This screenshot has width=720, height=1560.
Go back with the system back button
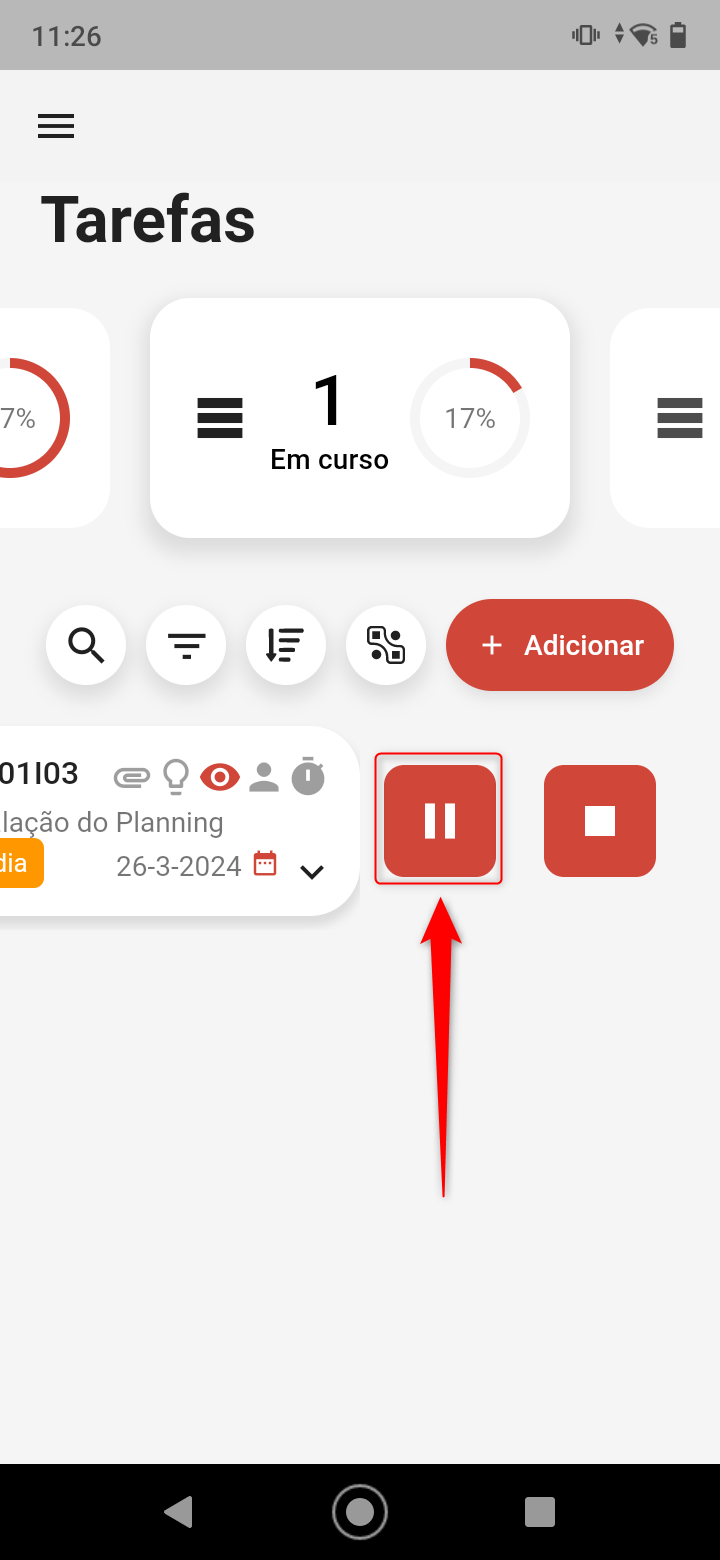point(178,1511)
